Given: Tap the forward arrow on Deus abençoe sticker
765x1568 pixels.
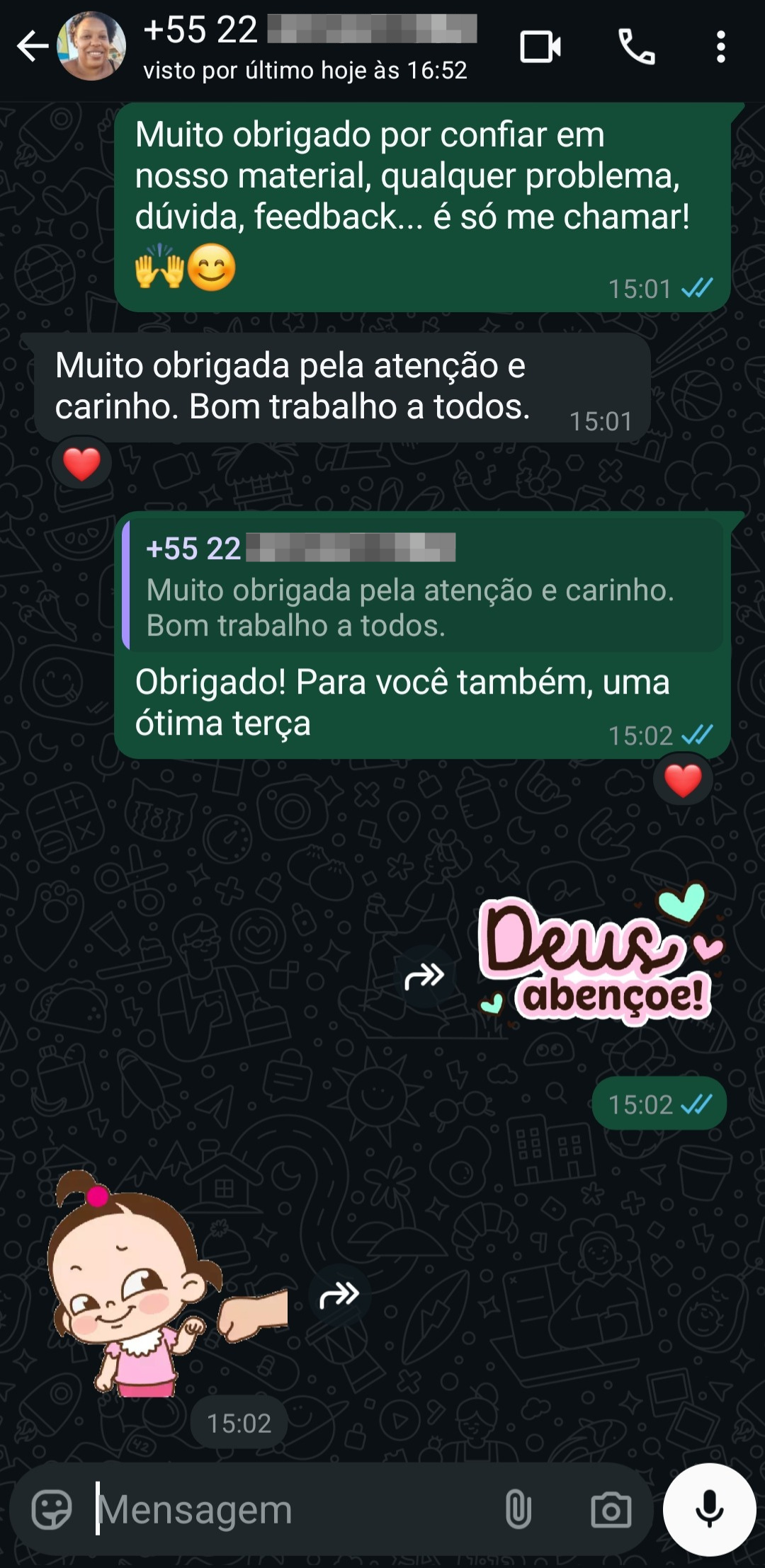Looking at the screenshot, I should [x=425, y=973].
